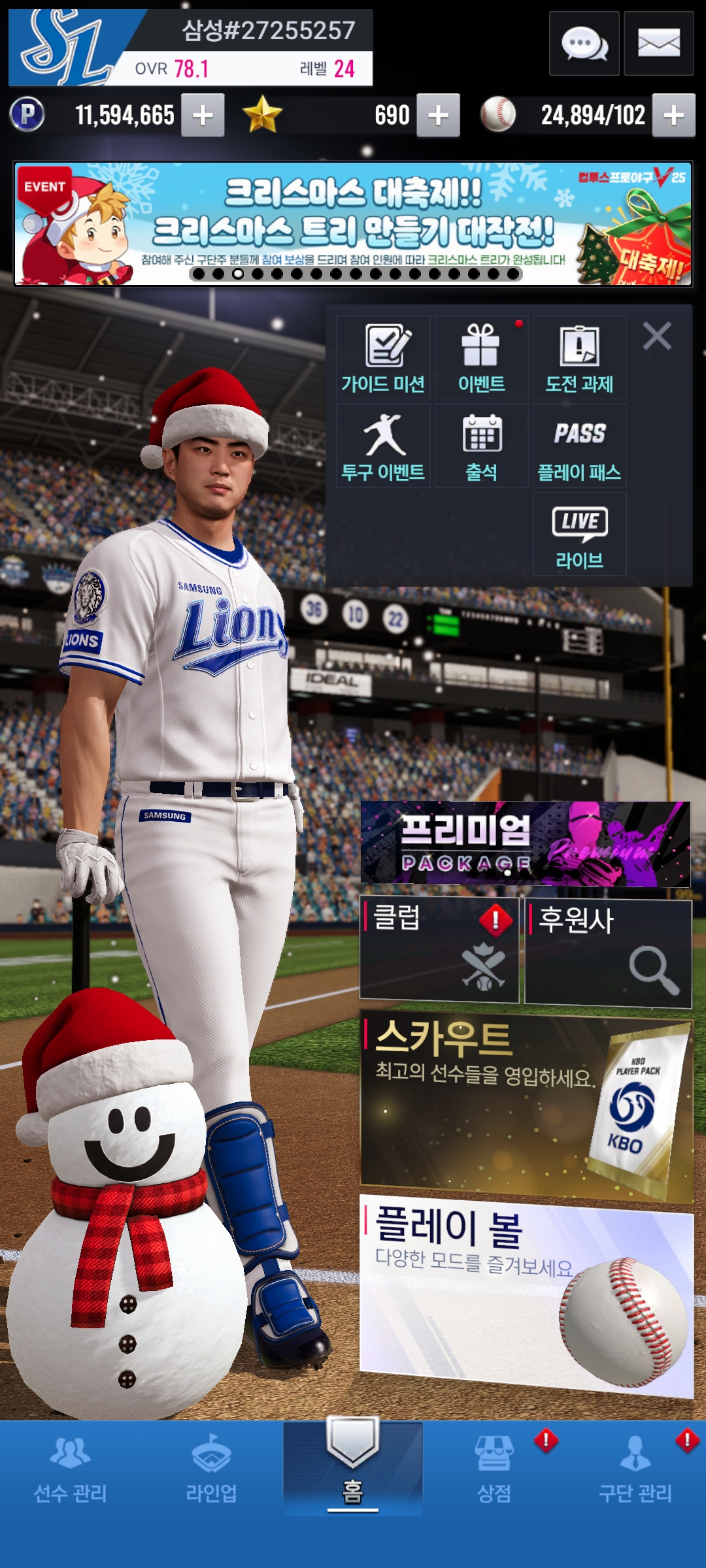This screenshot has height=1568, width=706.
Task: Open the chat bubble icon
Action: [x=584, y=44]
